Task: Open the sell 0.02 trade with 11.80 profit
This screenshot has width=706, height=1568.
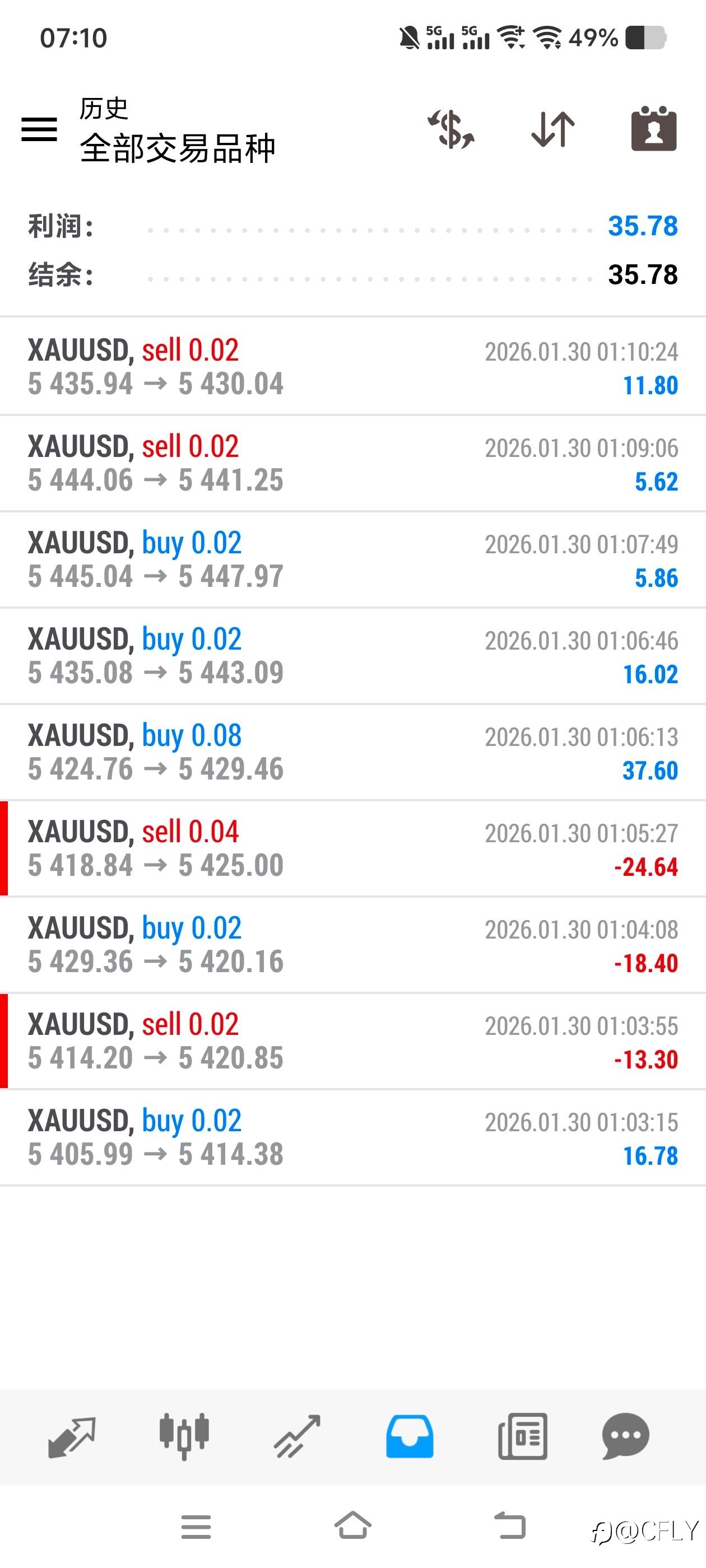Action: pos(352,366)
